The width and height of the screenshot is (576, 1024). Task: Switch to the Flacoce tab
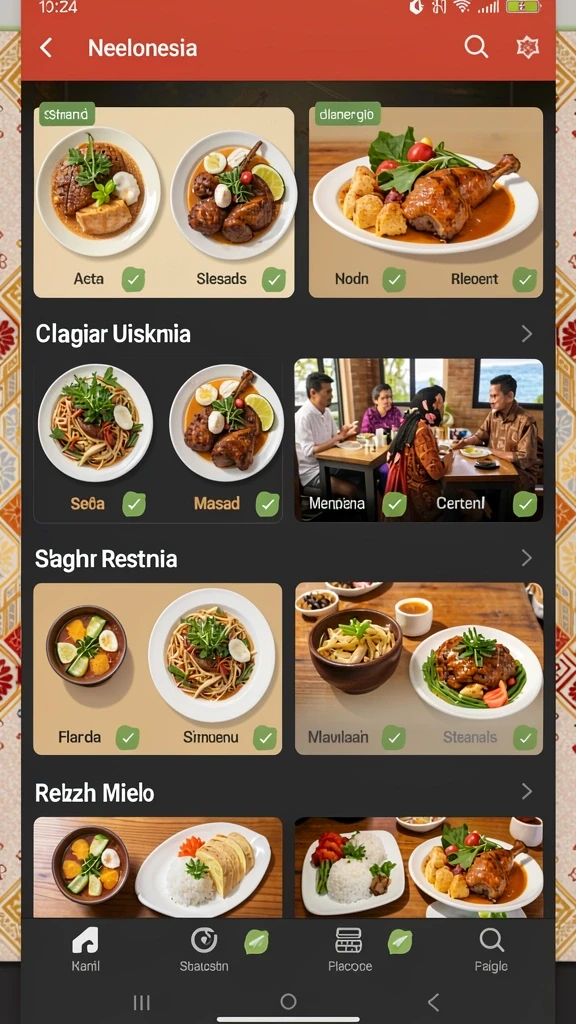(349, 950)
